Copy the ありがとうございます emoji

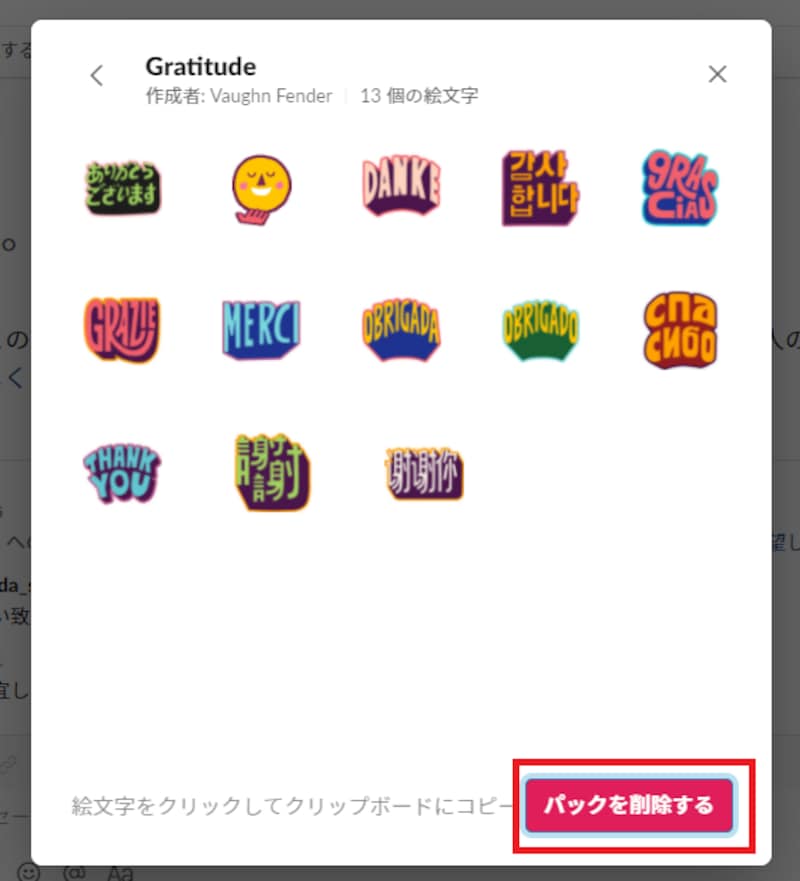[122, 187]
